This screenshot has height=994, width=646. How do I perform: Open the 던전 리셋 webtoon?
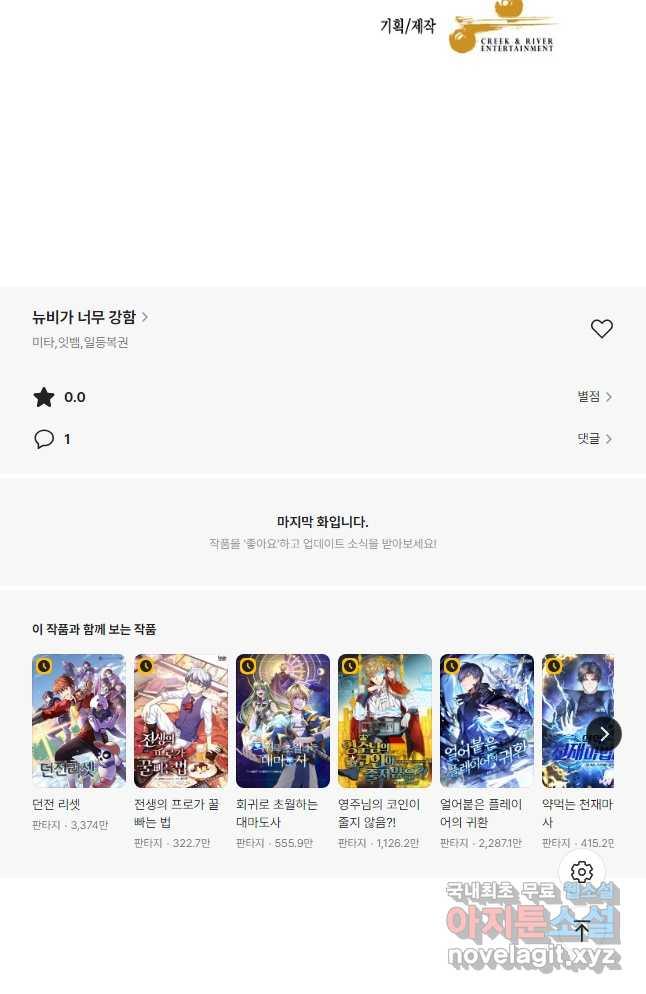coord(78,721)
